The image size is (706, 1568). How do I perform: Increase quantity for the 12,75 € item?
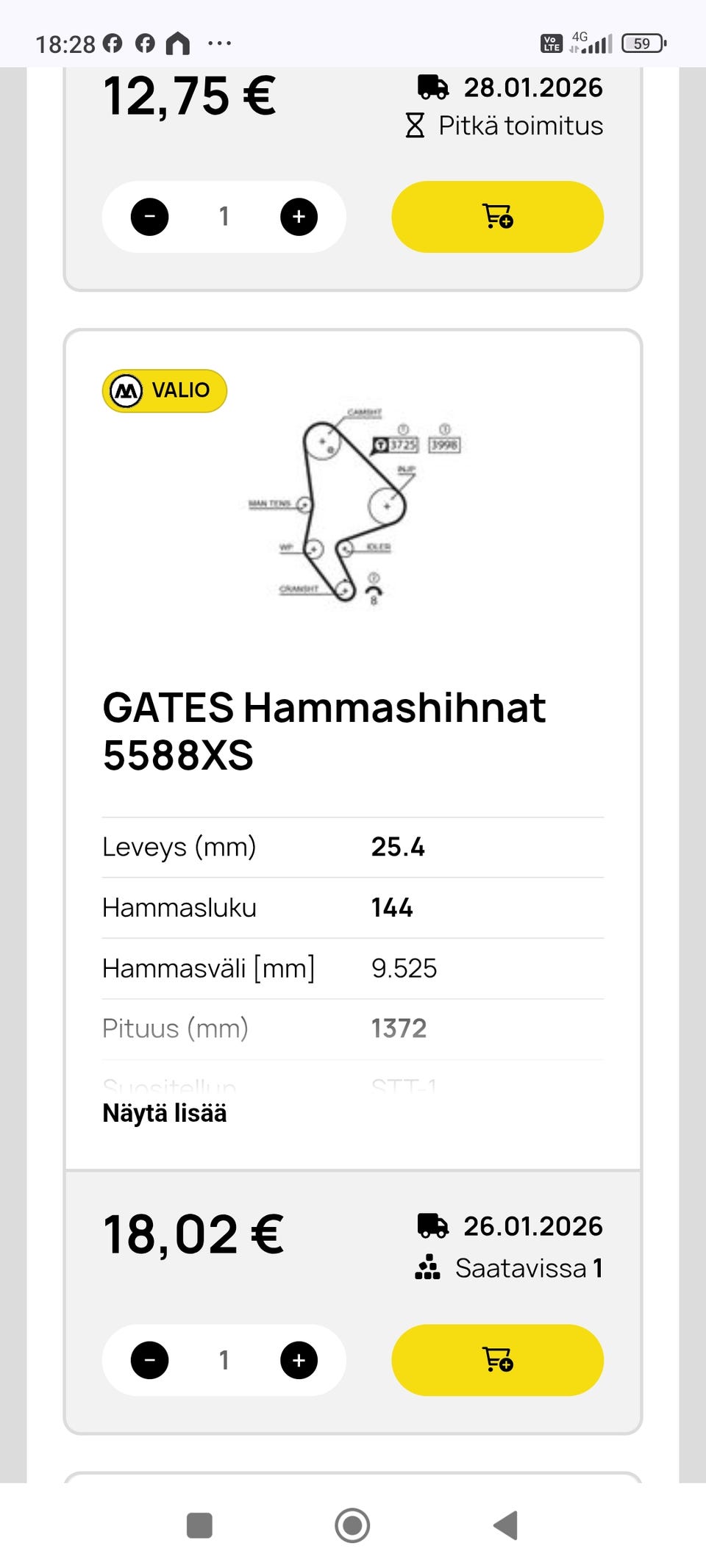click(x=299, y=217)
